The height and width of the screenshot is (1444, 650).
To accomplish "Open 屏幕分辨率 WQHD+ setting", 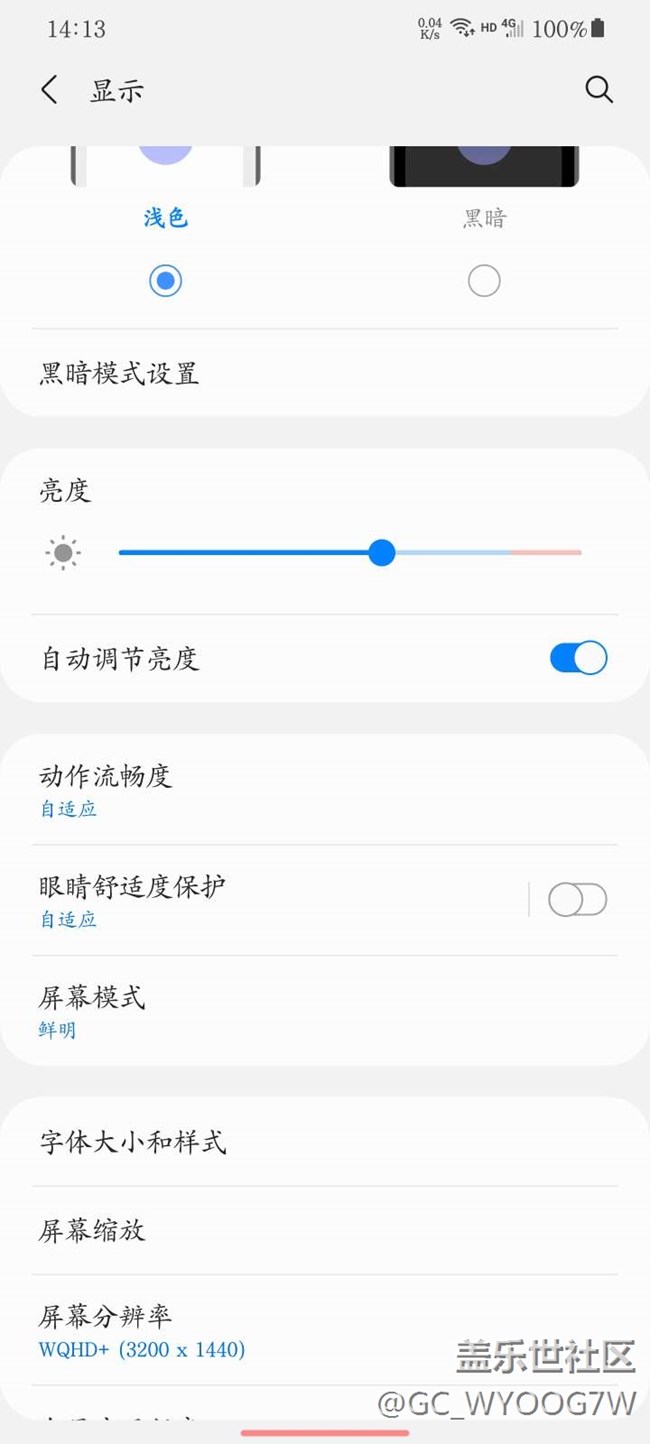I will point(142,1330).
